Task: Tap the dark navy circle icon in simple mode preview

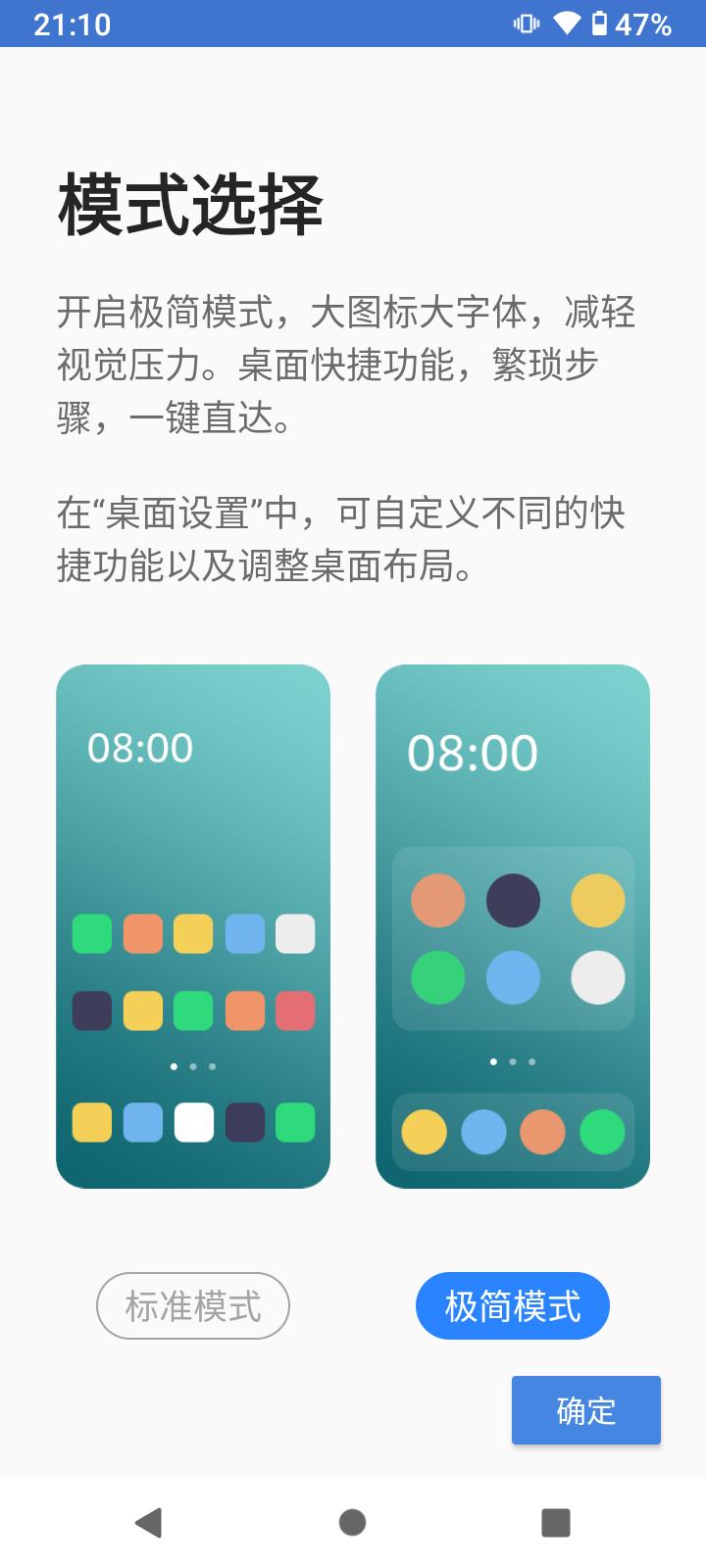Action: 513,901
